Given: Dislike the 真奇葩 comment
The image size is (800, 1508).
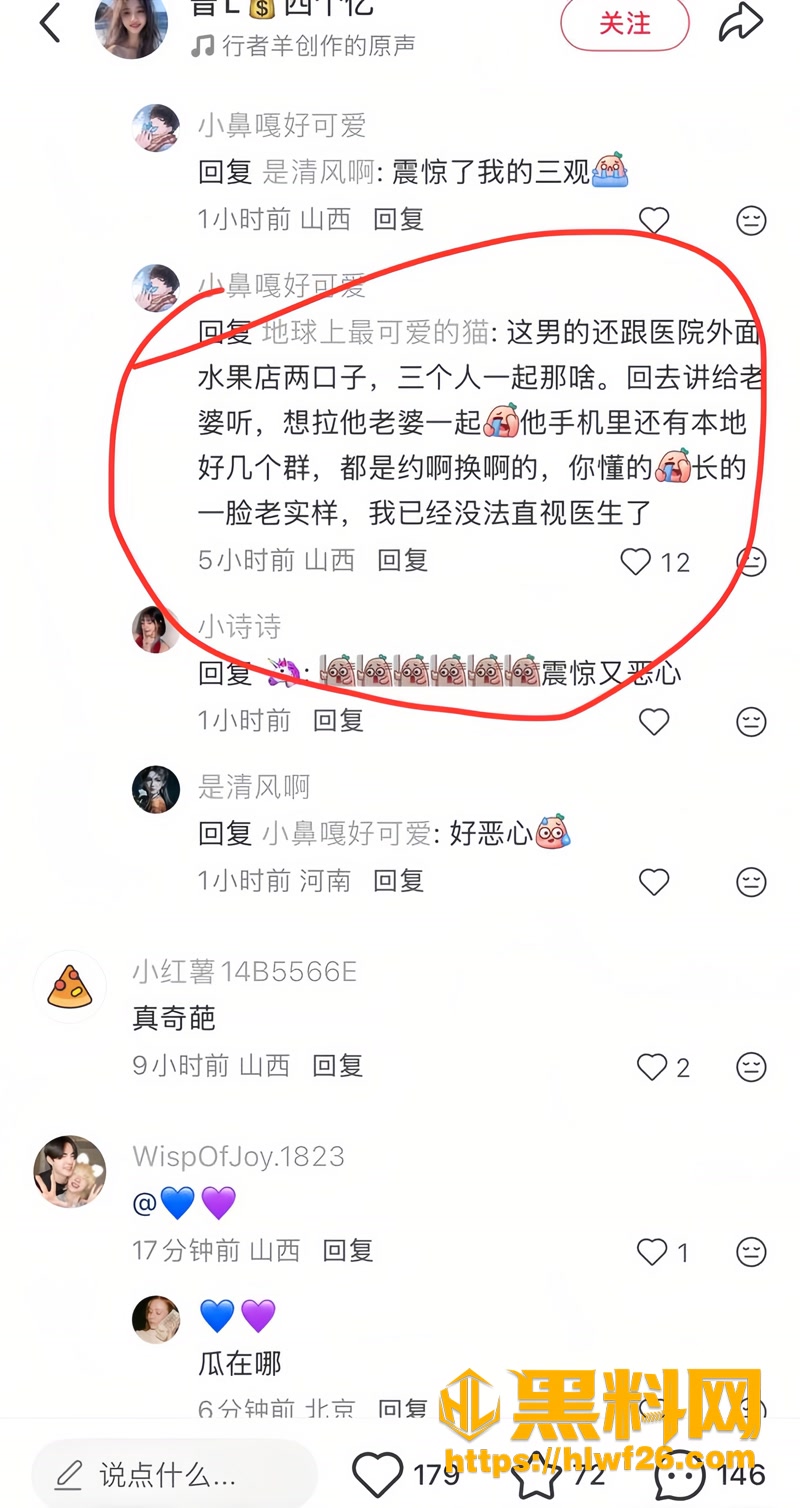Looking at the screenshot, I should coord(751,1066).
